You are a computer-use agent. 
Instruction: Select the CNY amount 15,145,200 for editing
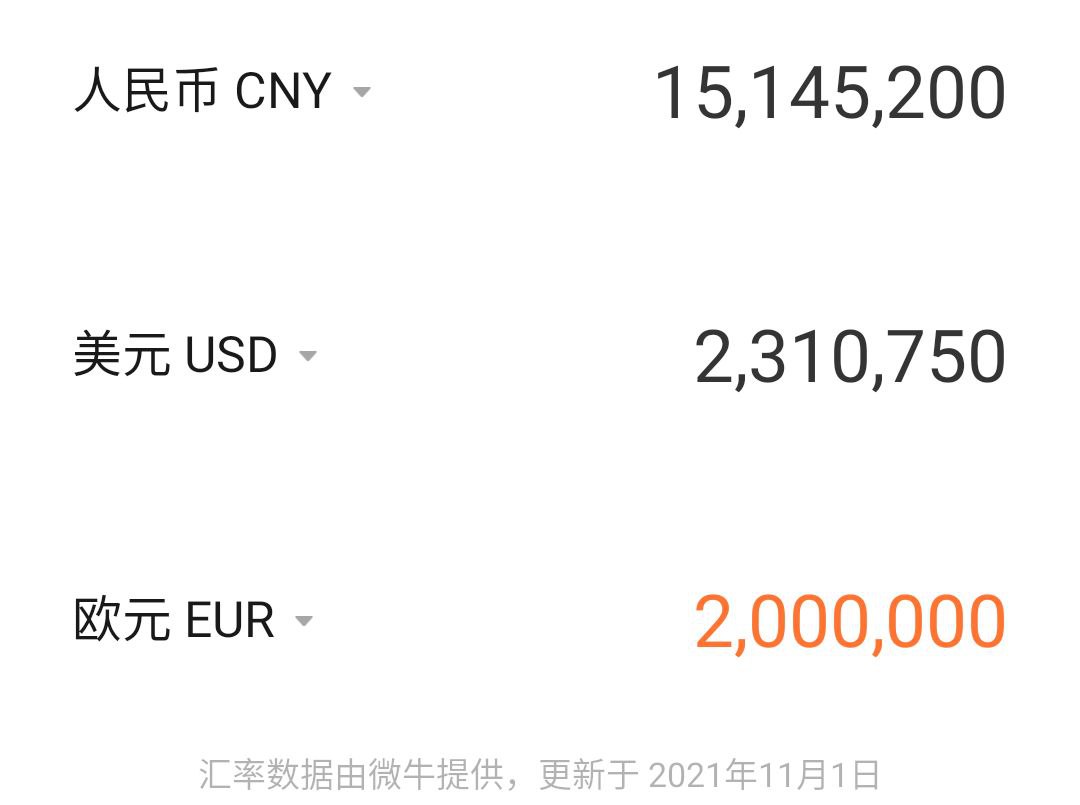coord(829,94)
